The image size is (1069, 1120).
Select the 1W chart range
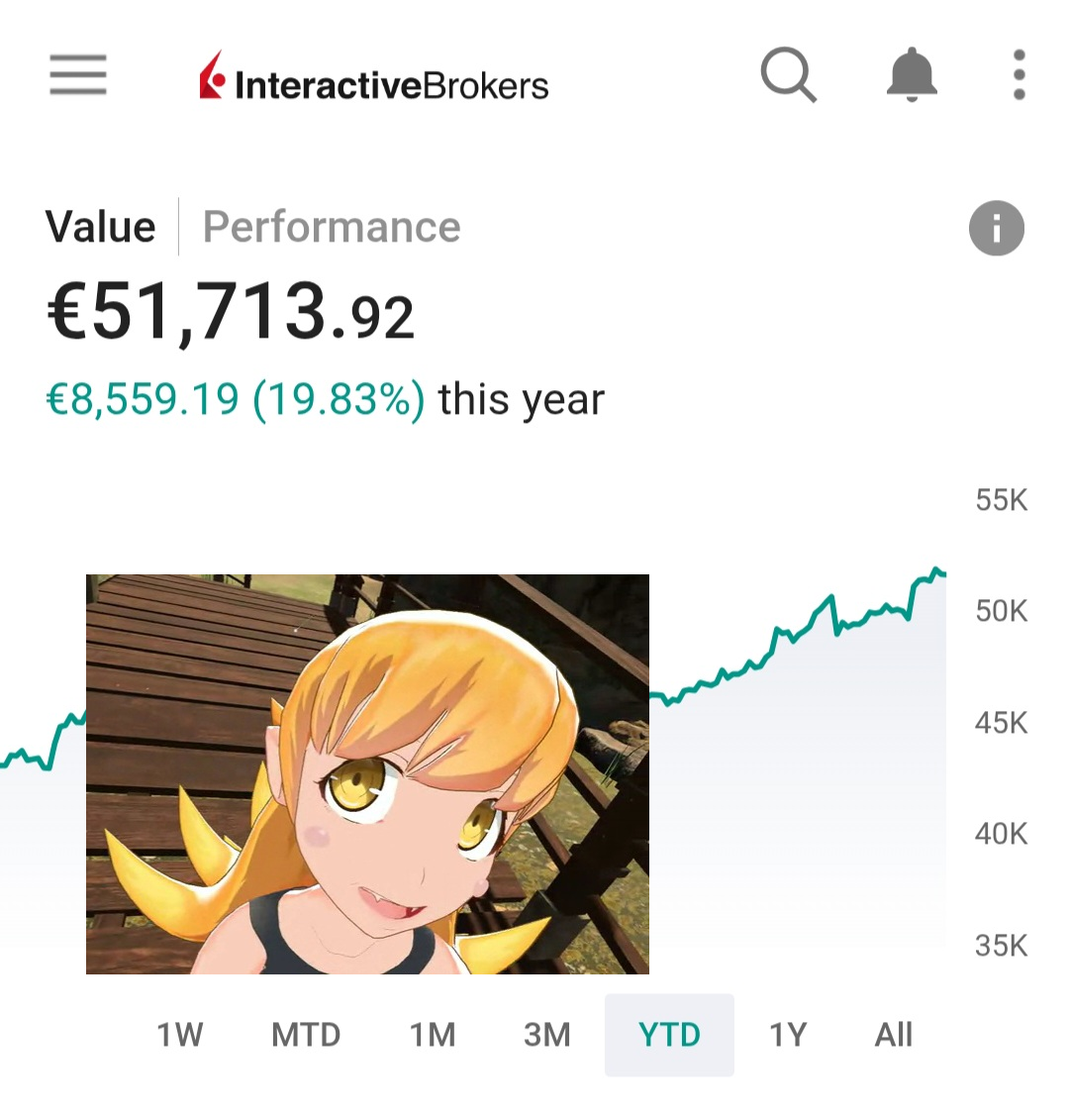(179, 1035)
